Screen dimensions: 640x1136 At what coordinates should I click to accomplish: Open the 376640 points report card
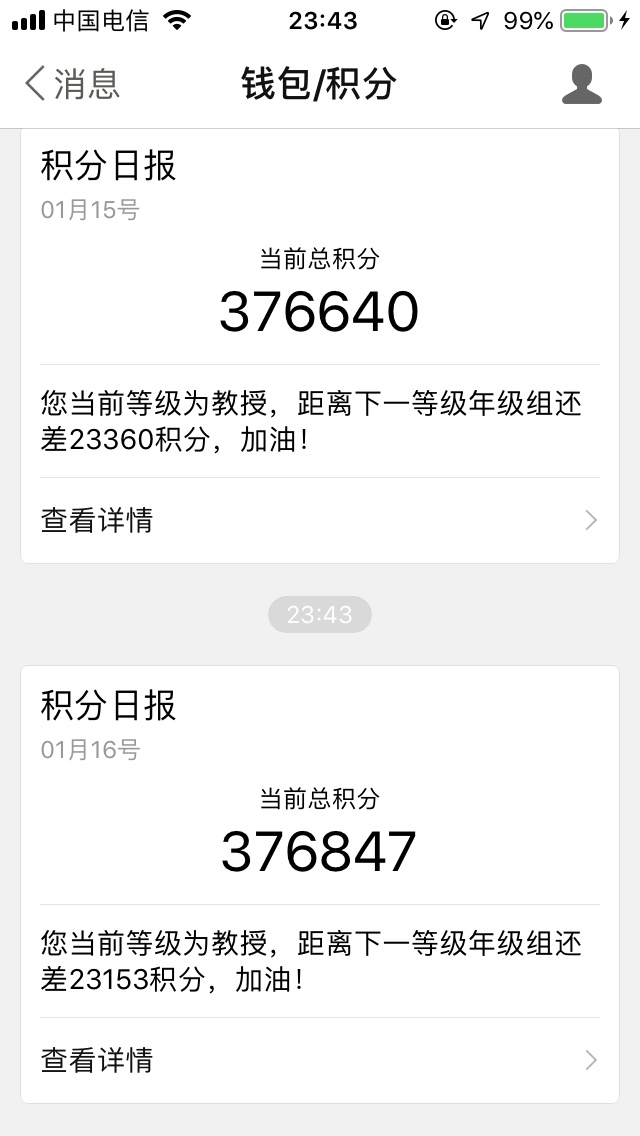pyautogui.click(x=320, y=346)
